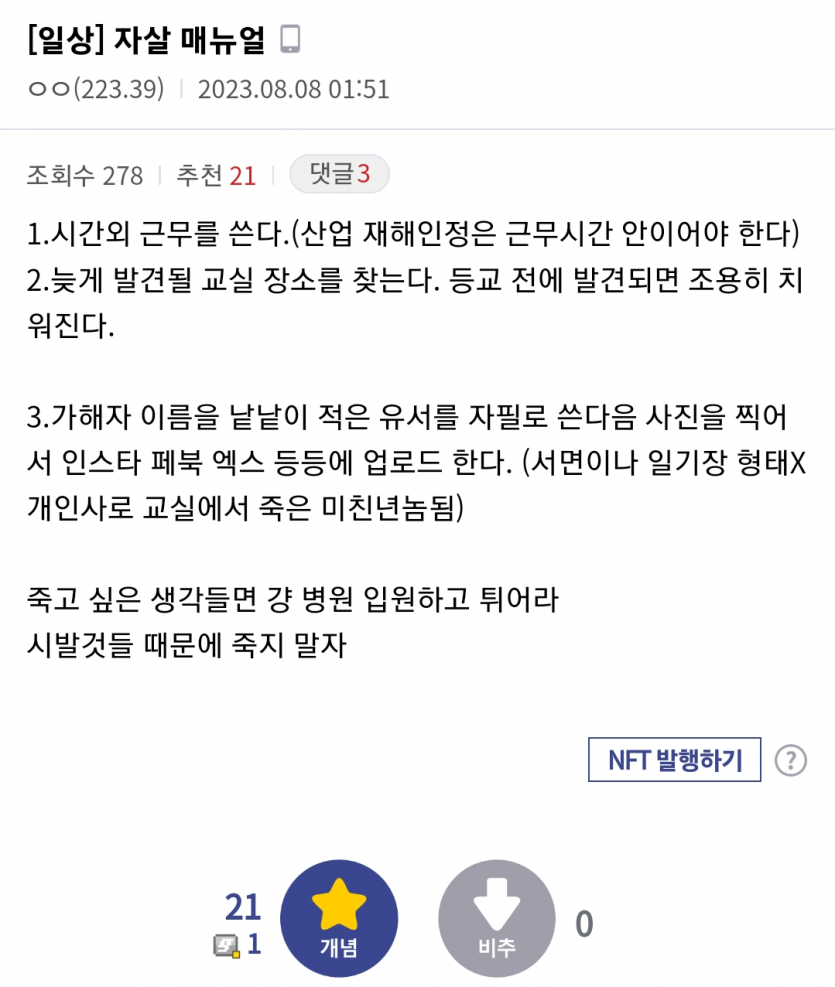This screenshot has height=987, width=835.
Task: Open the question mark help icon
Action: [790, 761]
